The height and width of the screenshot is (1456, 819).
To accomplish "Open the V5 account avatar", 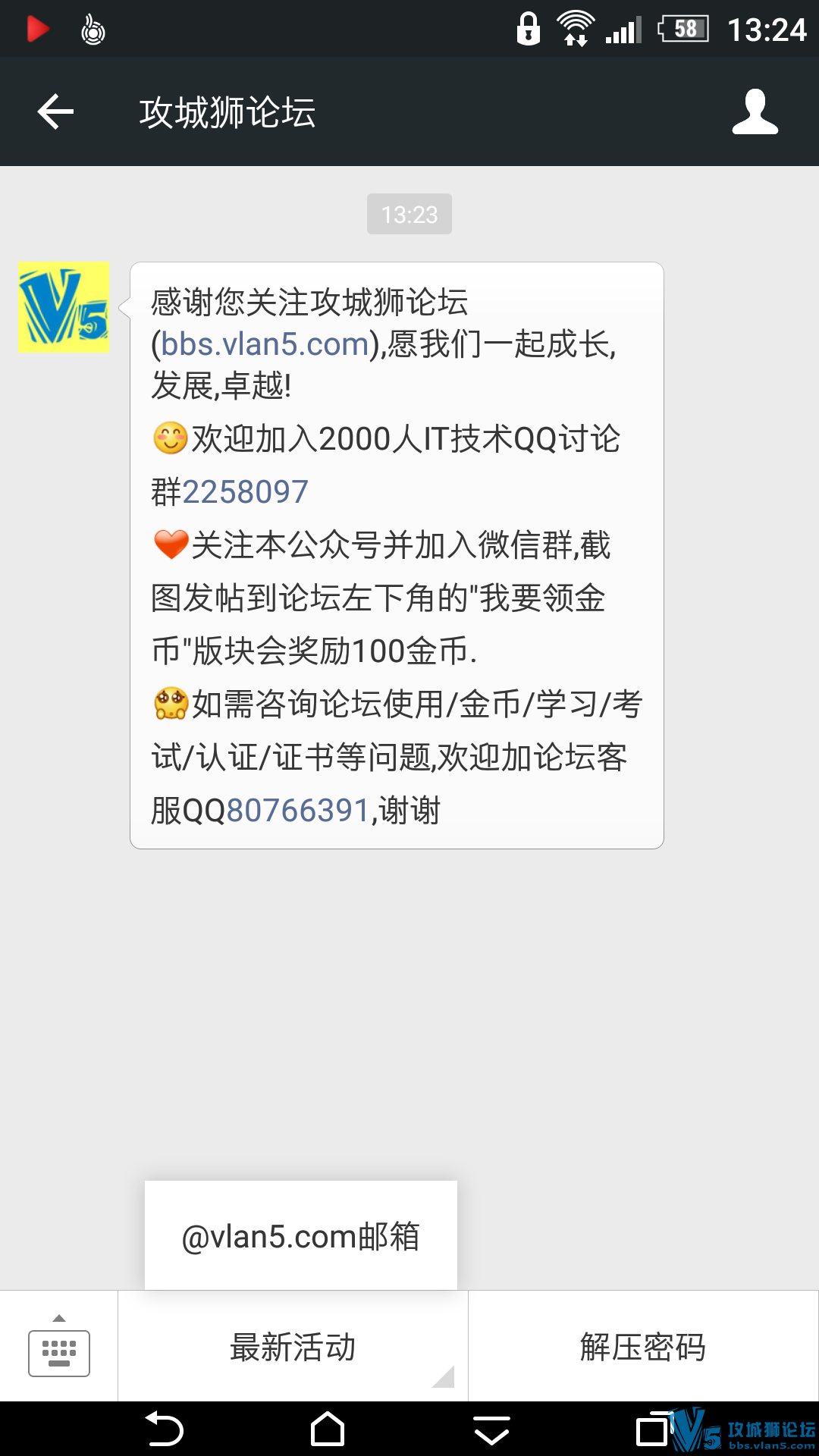I will click(x=64, y=307).
